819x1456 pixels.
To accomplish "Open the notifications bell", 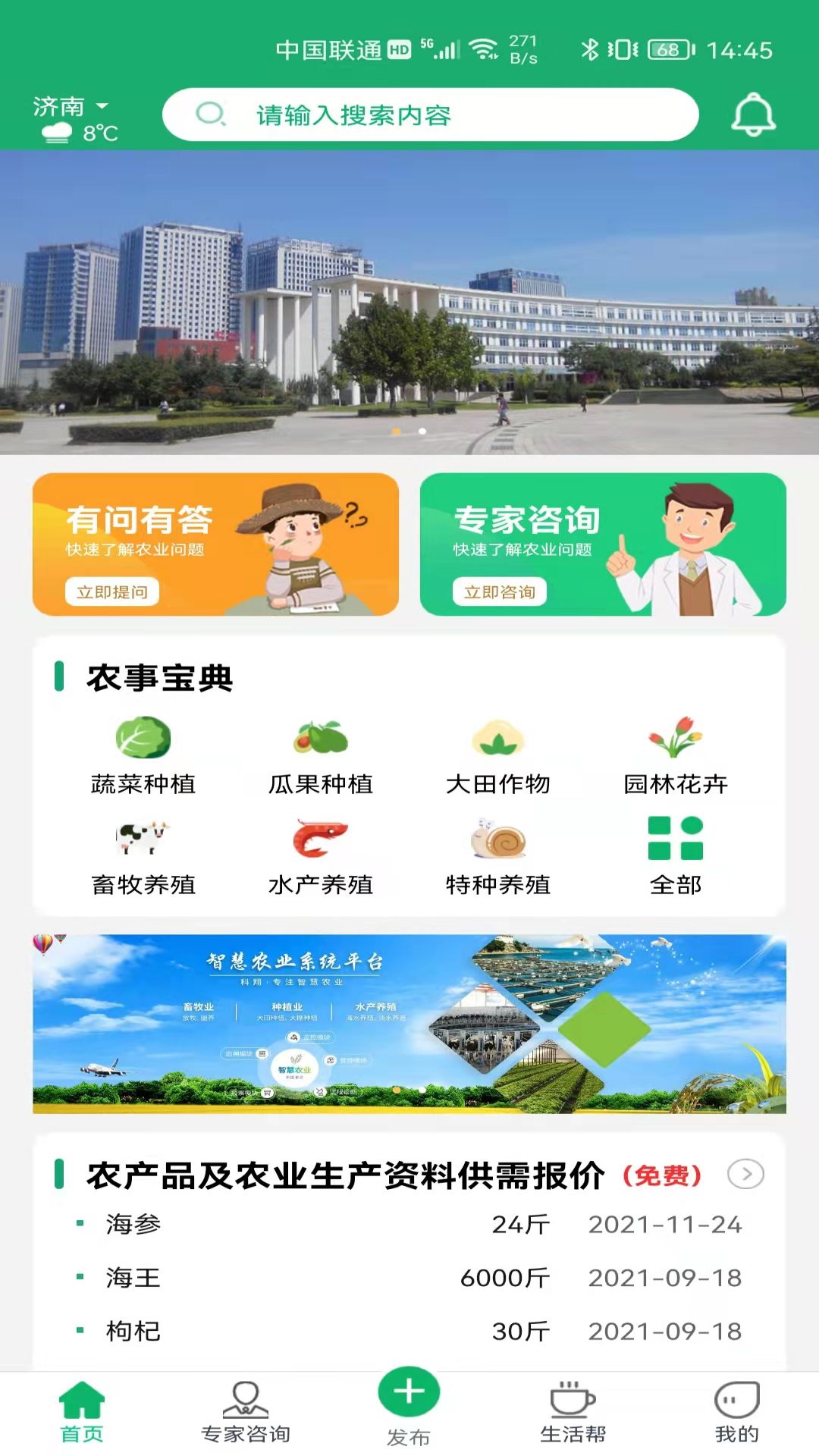I will [x=753, y=115].
